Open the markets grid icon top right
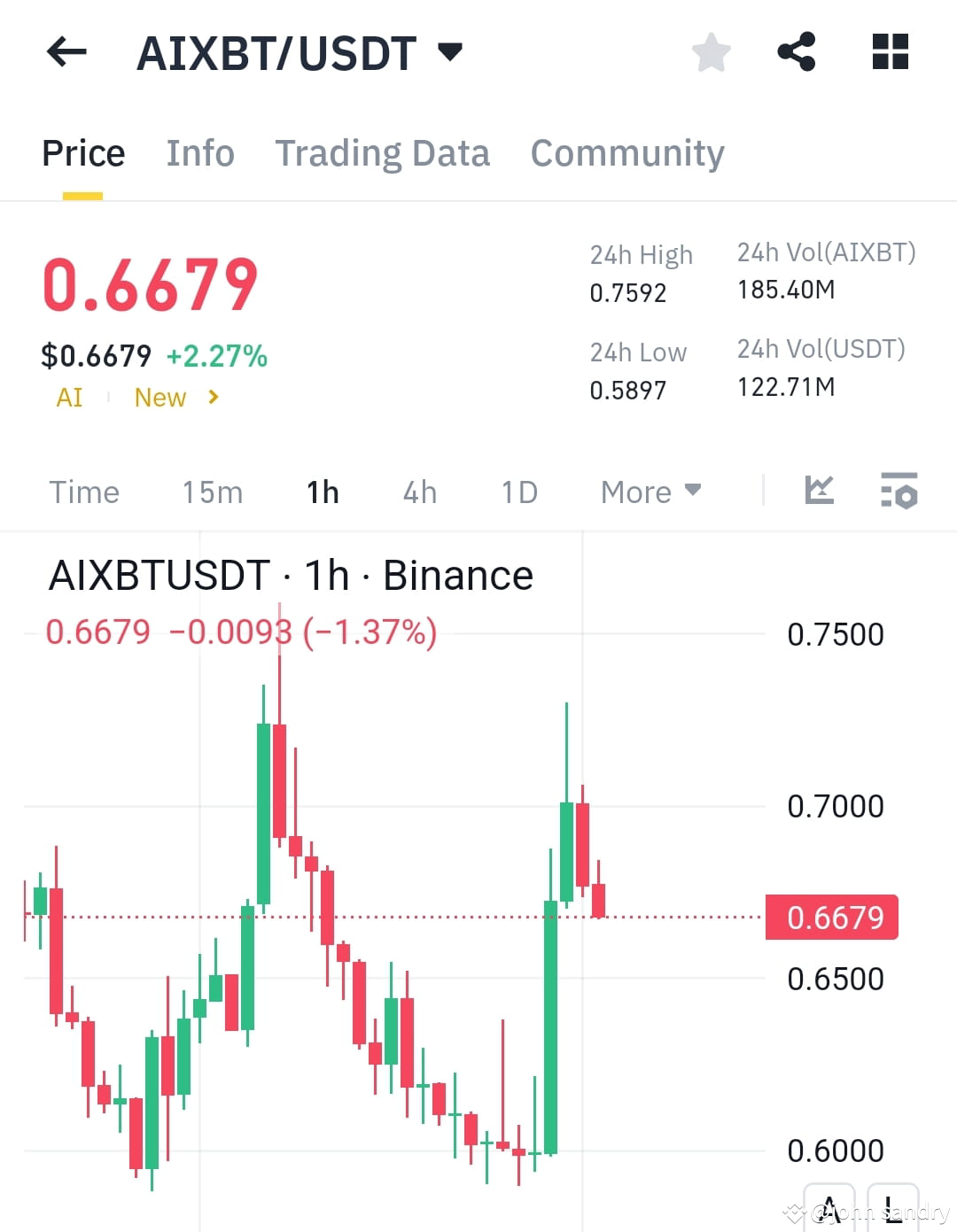Viewport: 957px width, 1232px height. click(x=889, y=52)
